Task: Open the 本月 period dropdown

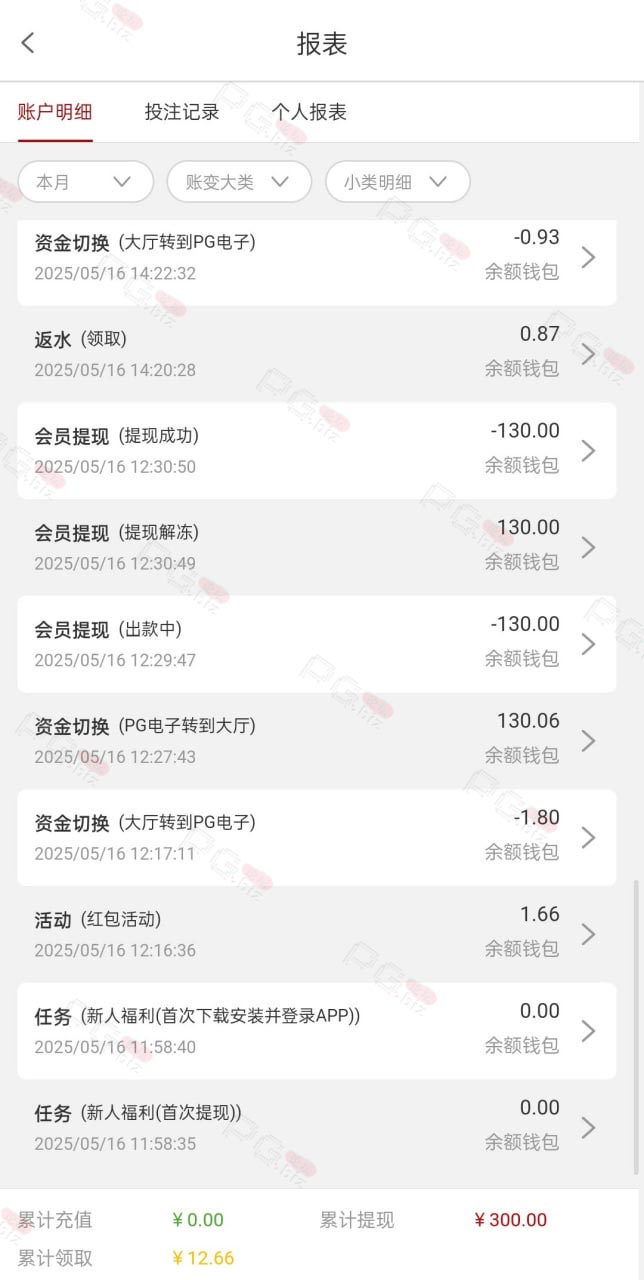Action: (x=86, y=182)
